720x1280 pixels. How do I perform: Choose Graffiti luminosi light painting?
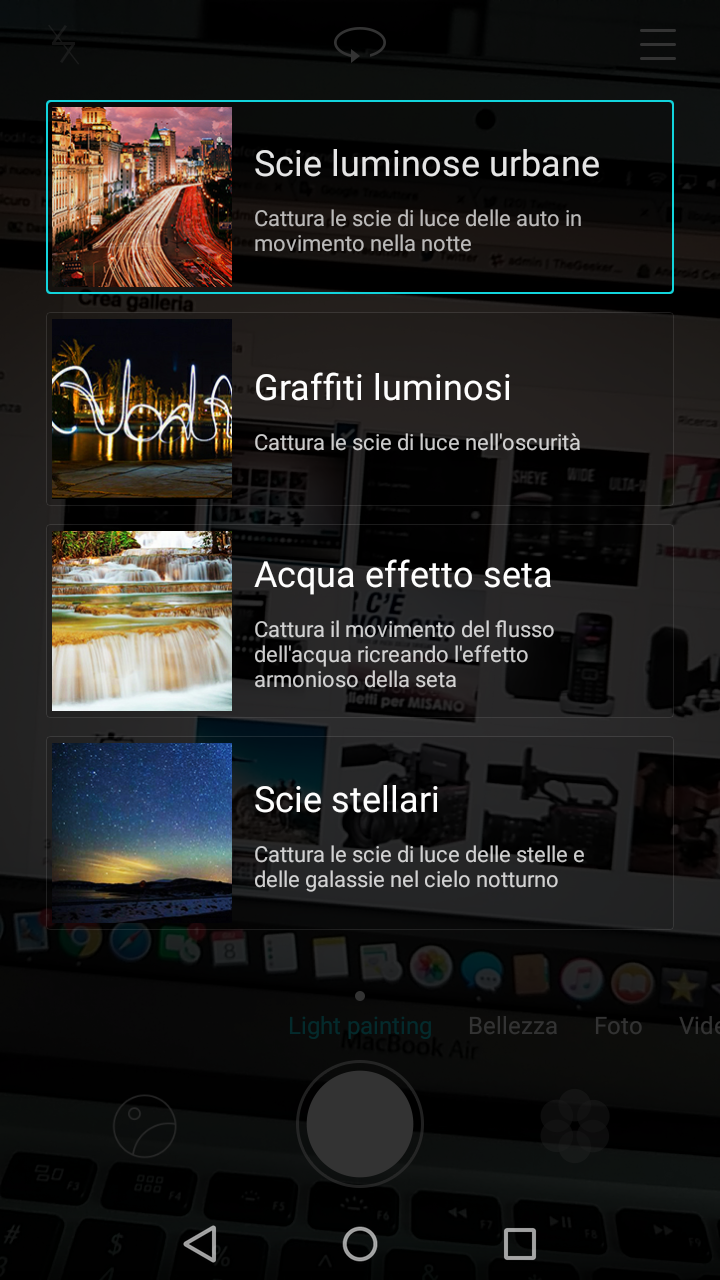click(x=360, y=409)
